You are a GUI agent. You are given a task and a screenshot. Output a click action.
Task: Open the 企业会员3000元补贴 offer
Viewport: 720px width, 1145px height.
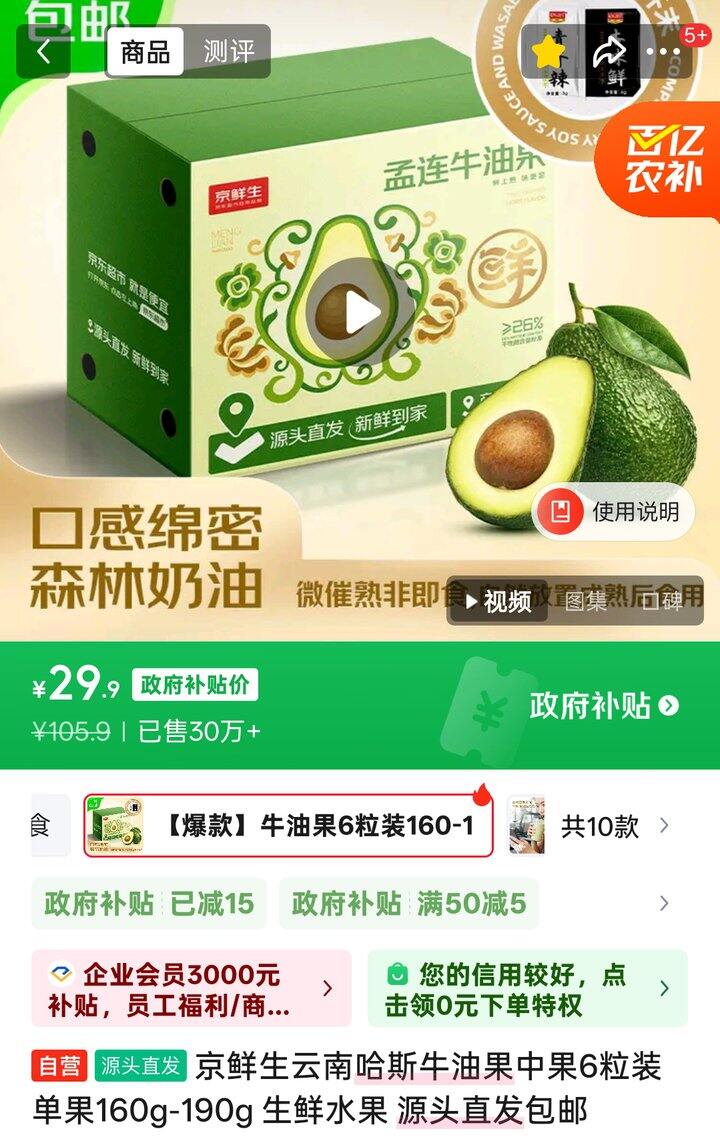191,988
